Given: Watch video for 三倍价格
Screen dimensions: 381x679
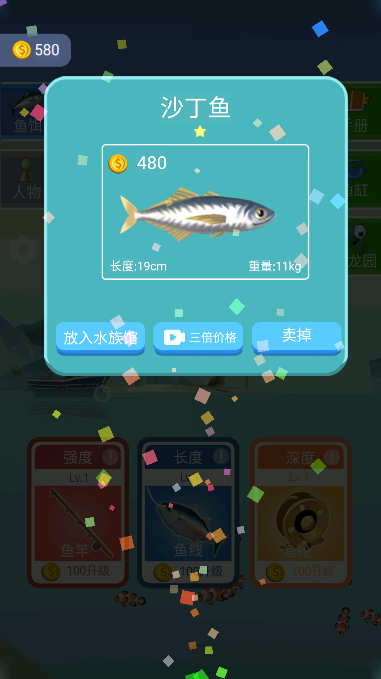Looking at the screenshot, I should 198,338.
